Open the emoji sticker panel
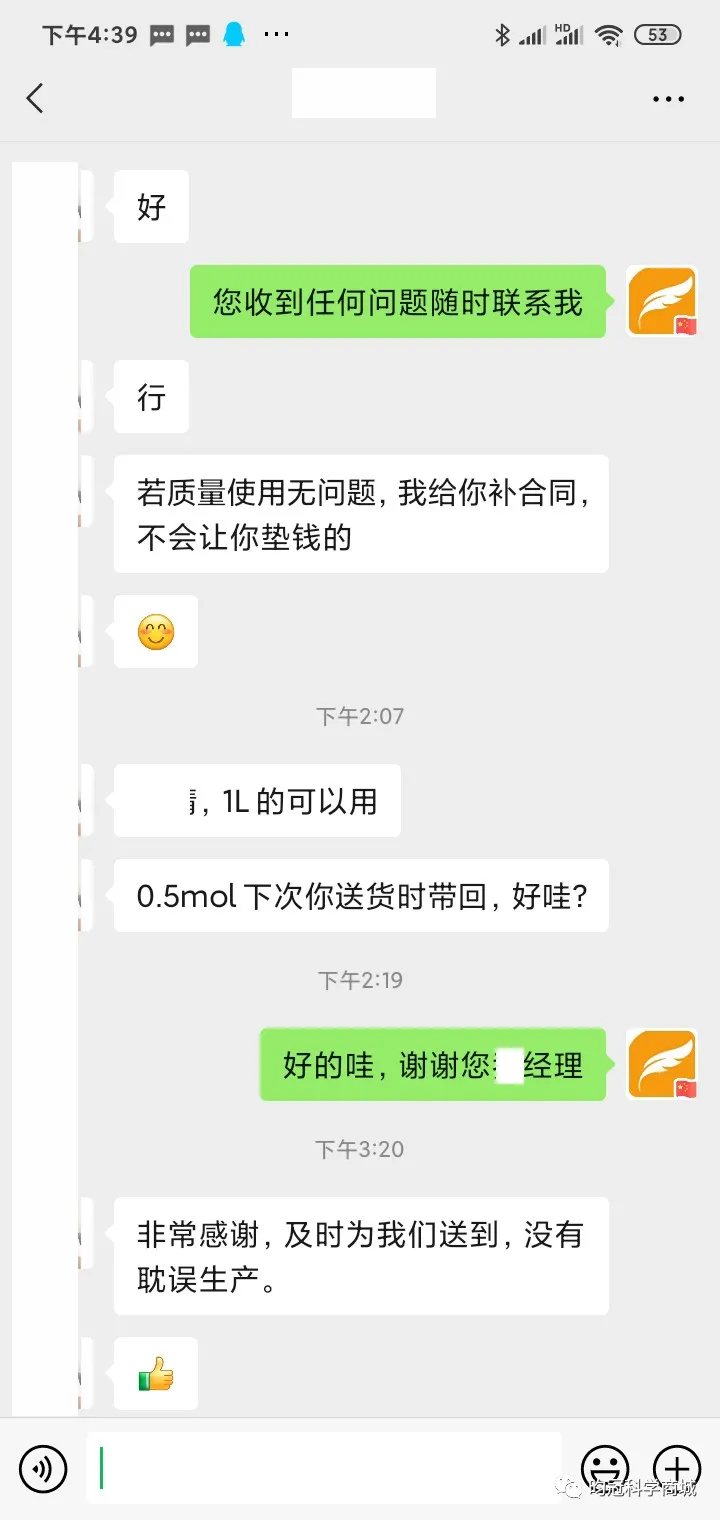The height and width of the screenshot is (1520, 720). coord(605,1469)
